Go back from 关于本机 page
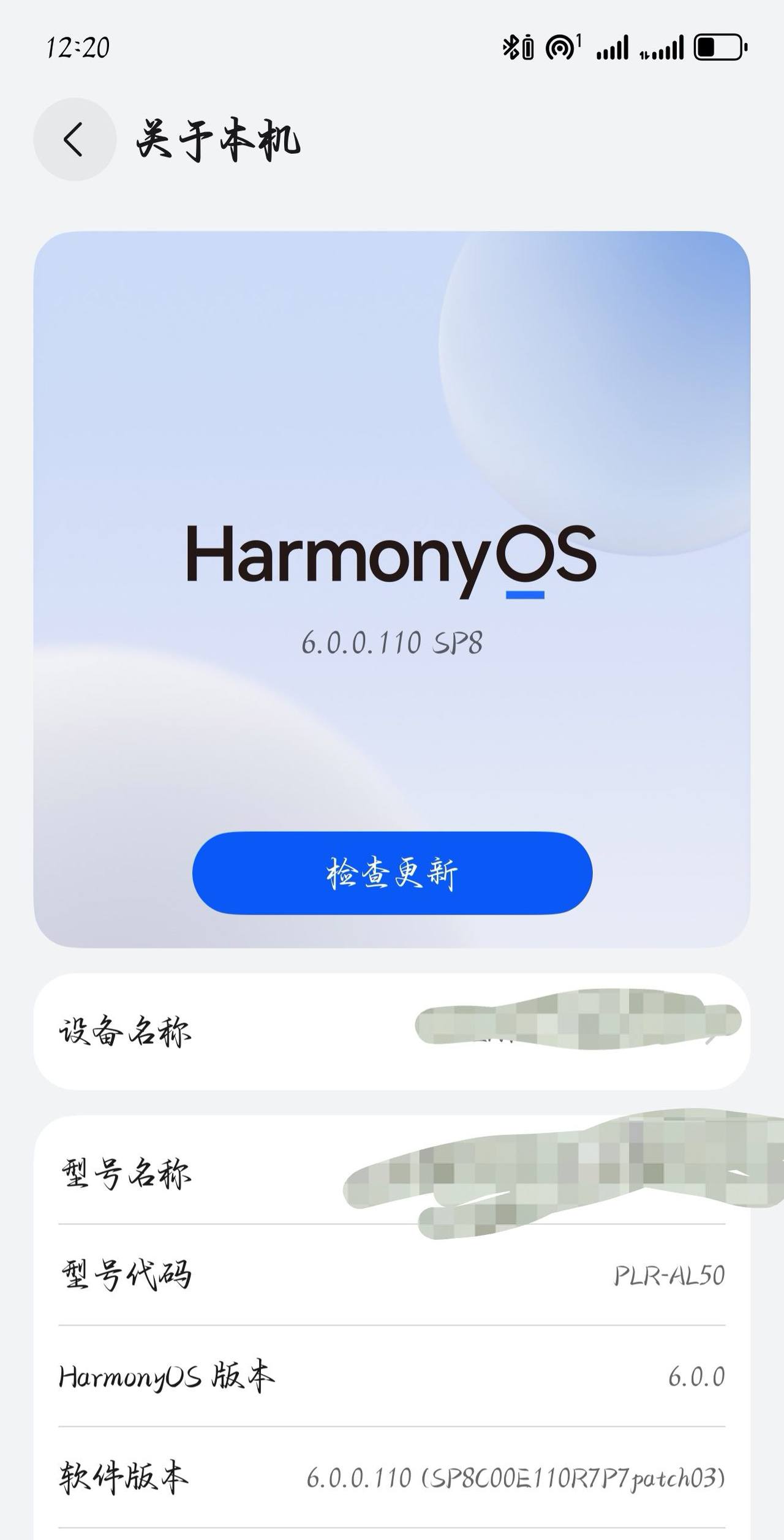 point(74,140)
